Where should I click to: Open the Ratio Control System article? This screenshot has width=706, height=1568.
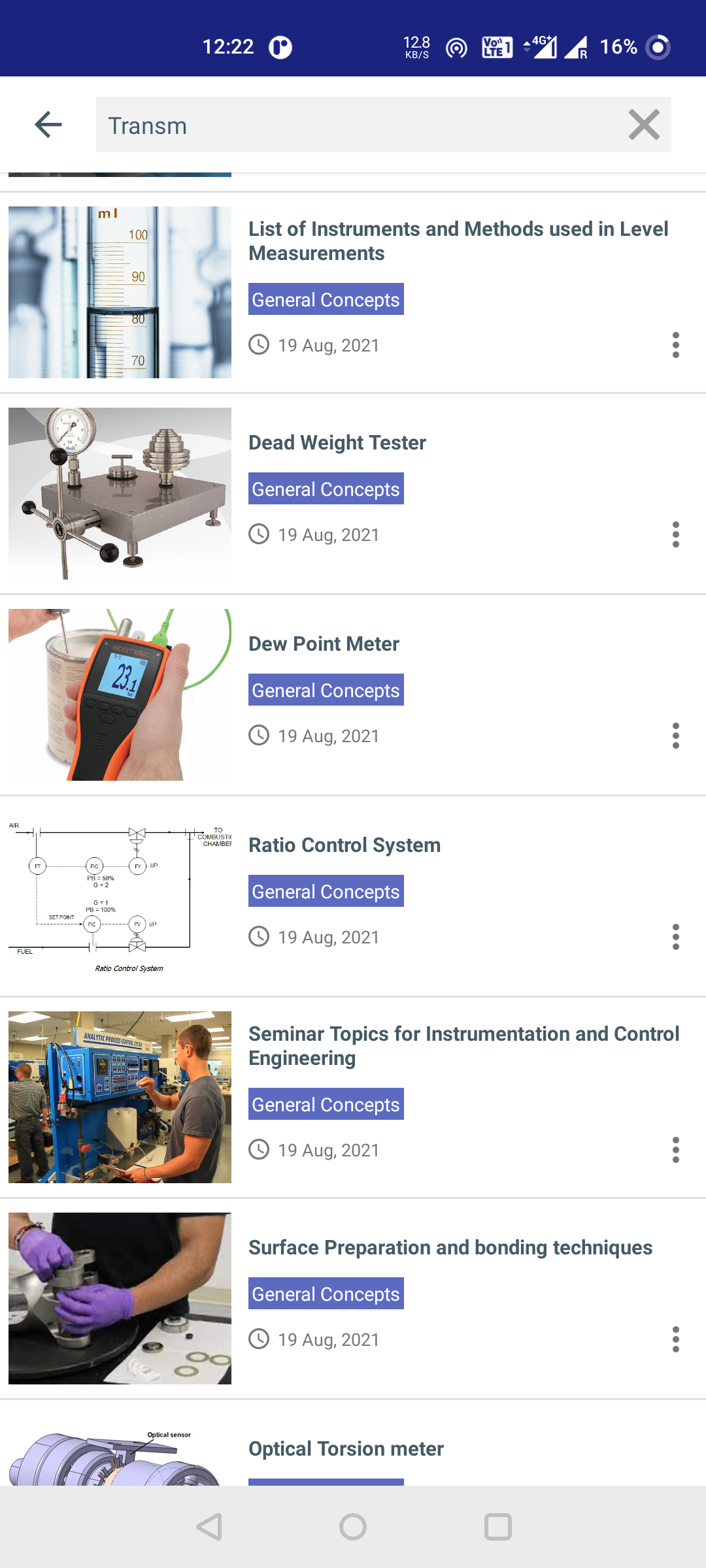pyautogui.click(x=345, y=845)
